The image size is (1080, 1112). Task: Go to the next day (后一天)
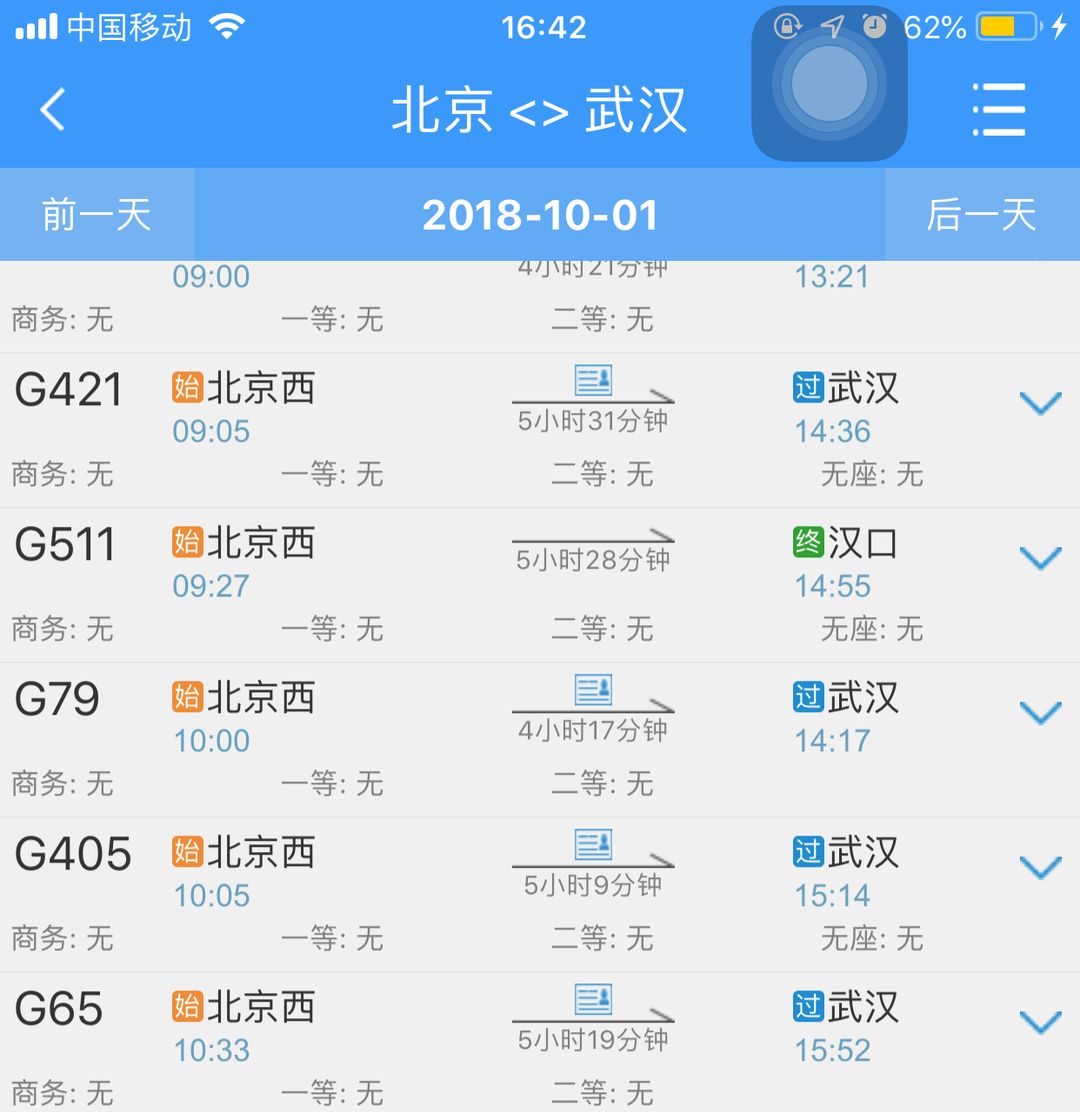click(981, 215)
